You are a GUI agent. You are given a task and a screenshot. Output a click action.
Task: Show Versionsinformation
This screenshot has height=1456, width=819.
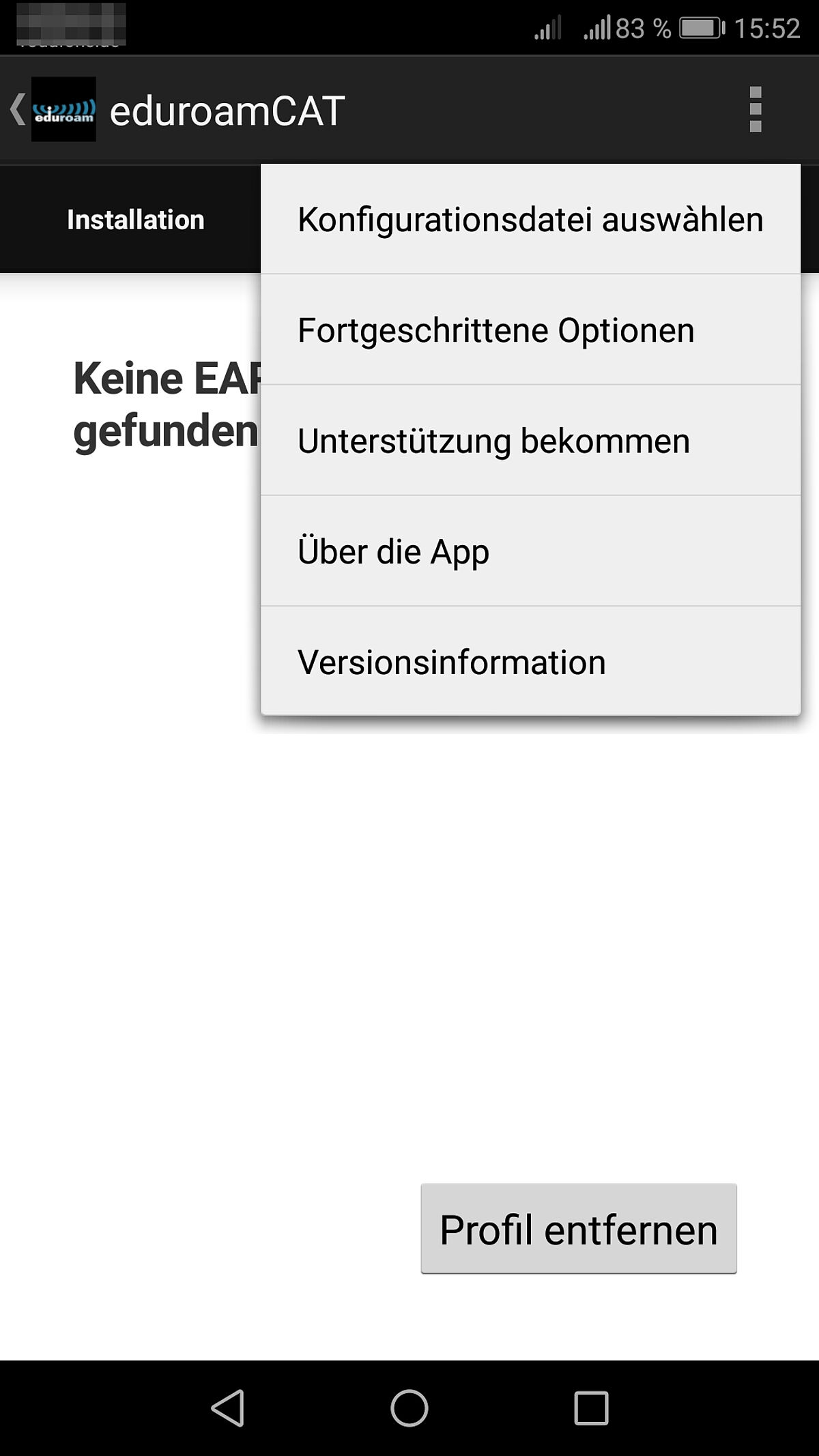[530, 662]
